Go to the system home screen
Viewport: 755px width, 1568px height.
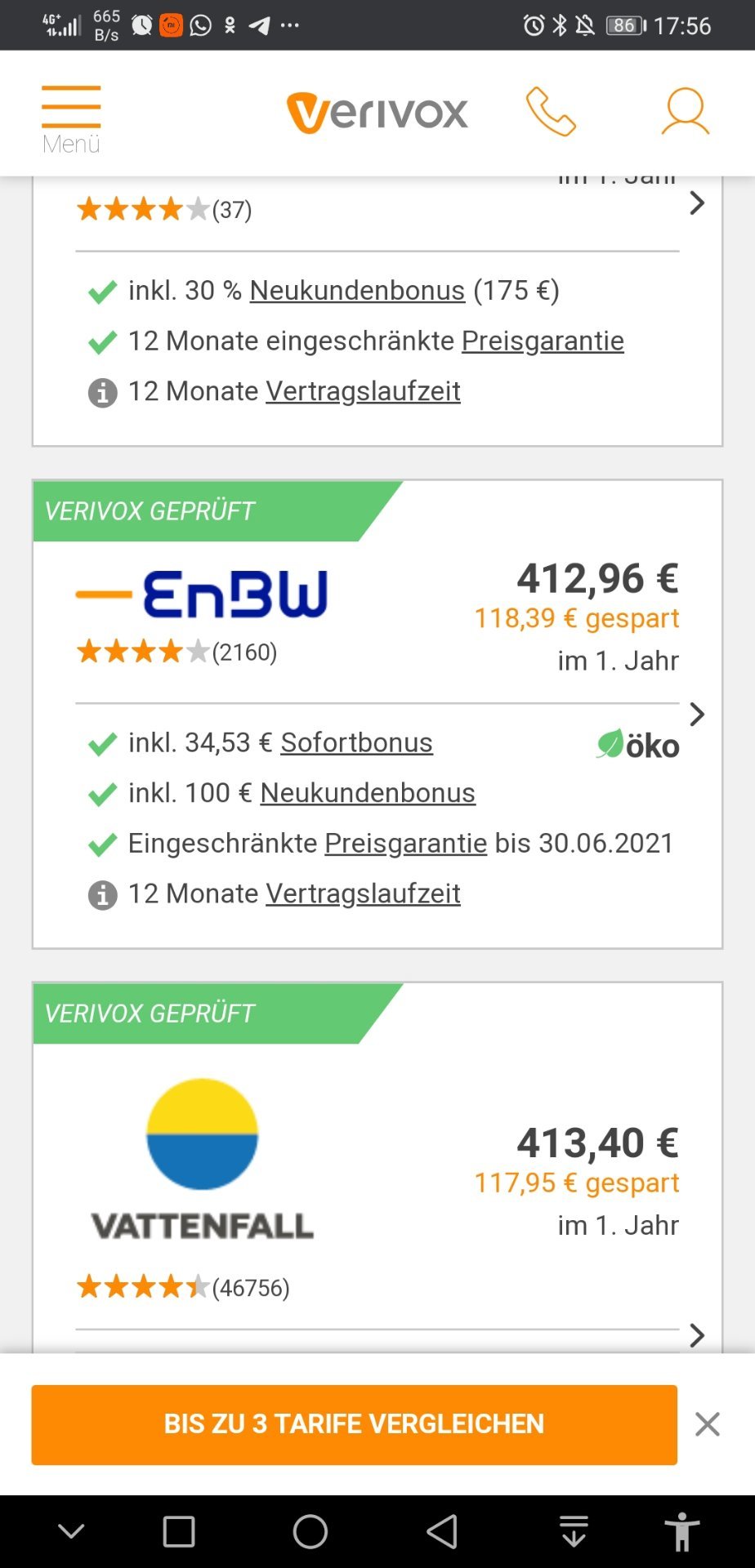click(310, 1531)
